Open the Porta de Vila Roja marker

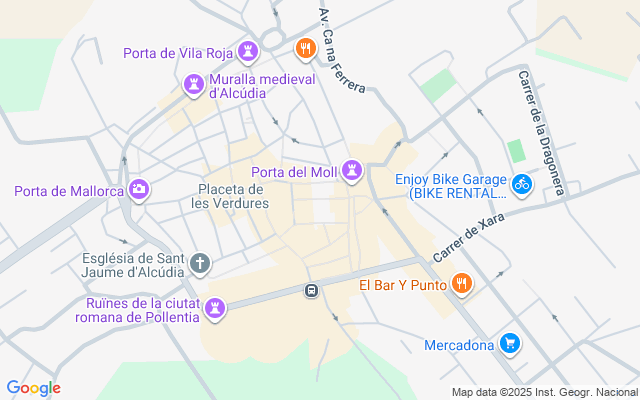pyautogui.click(x=248, y=51)
